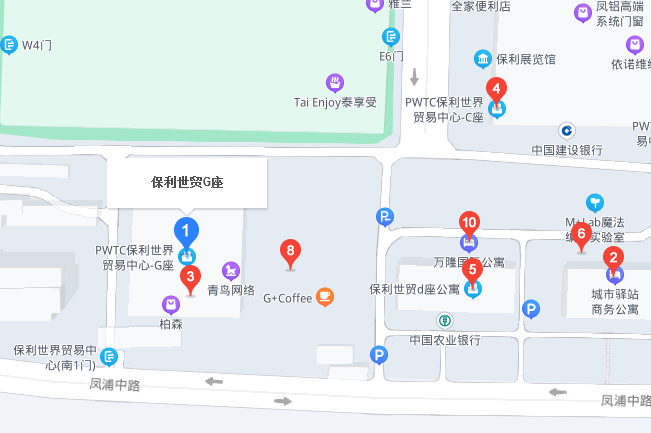Select map marker number 2
The height and width of the screenshot is (433, 651).
(615, 258)
